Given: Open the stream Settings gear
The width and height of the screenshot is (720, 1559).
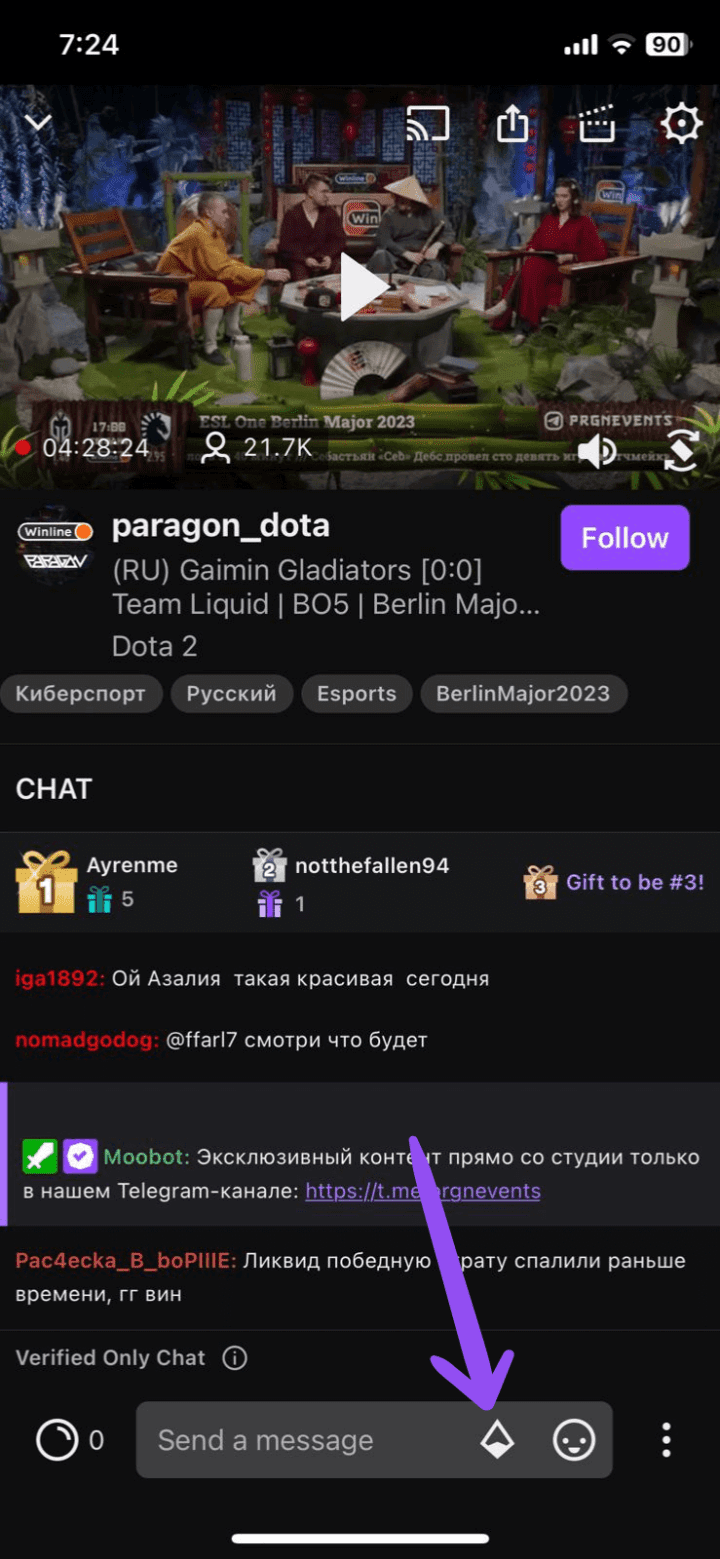Looking at the screenshot, I should pyautogui.click(x=681, y=123).
